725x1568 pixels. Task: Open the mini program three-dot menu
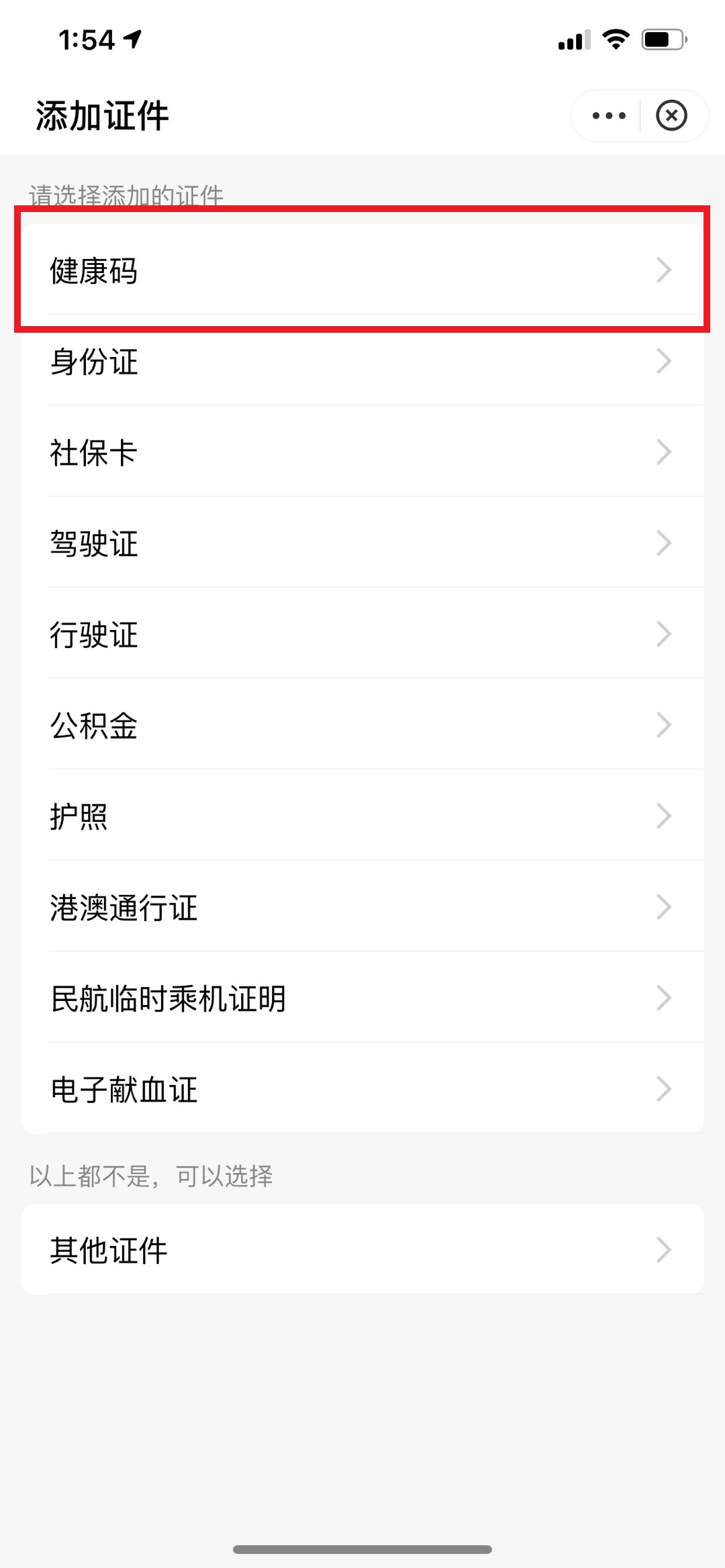(x=609, y=115)
